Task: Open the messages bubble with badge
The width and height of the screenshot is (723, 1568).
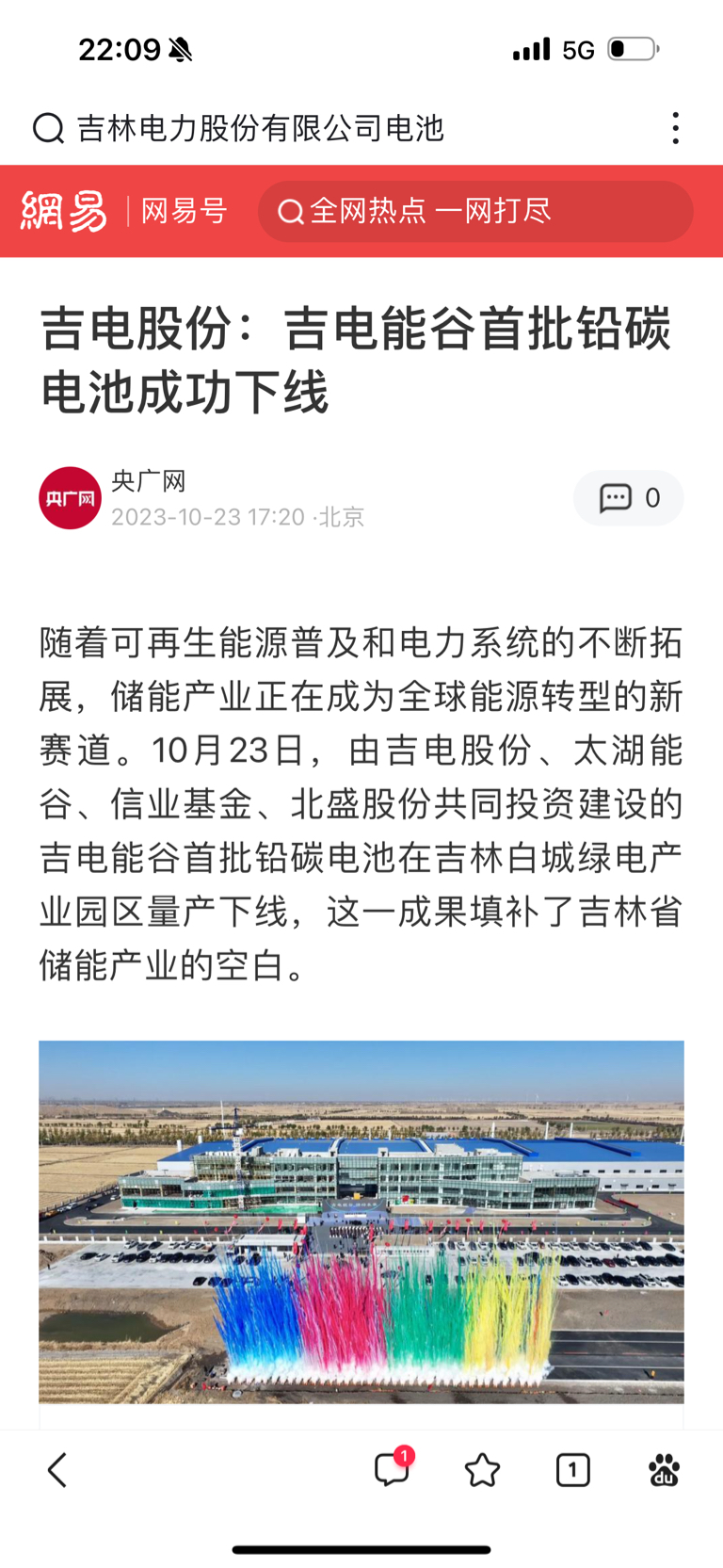Action: coord(393,1467)
